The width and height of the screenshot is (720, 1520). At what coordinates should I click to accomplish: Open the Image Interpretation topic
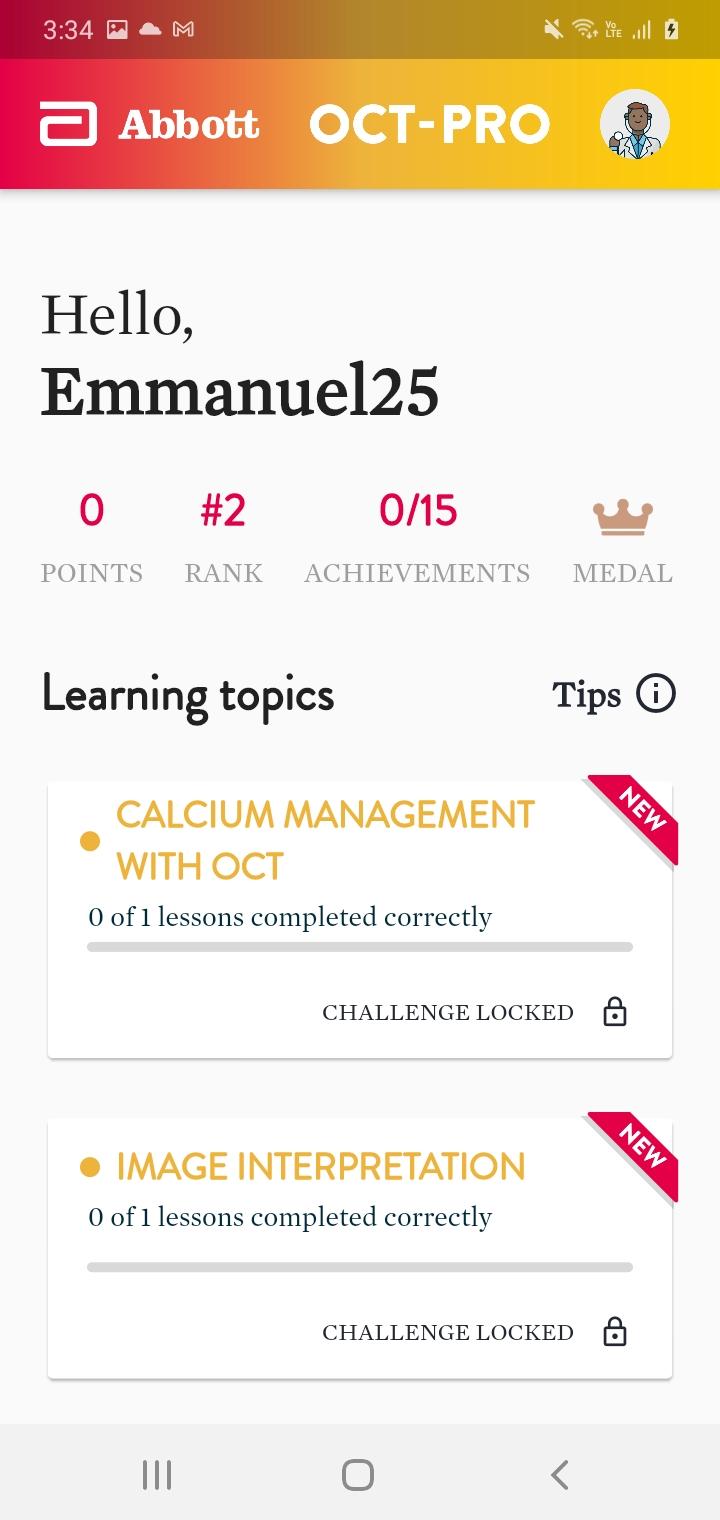(321, 1166)
